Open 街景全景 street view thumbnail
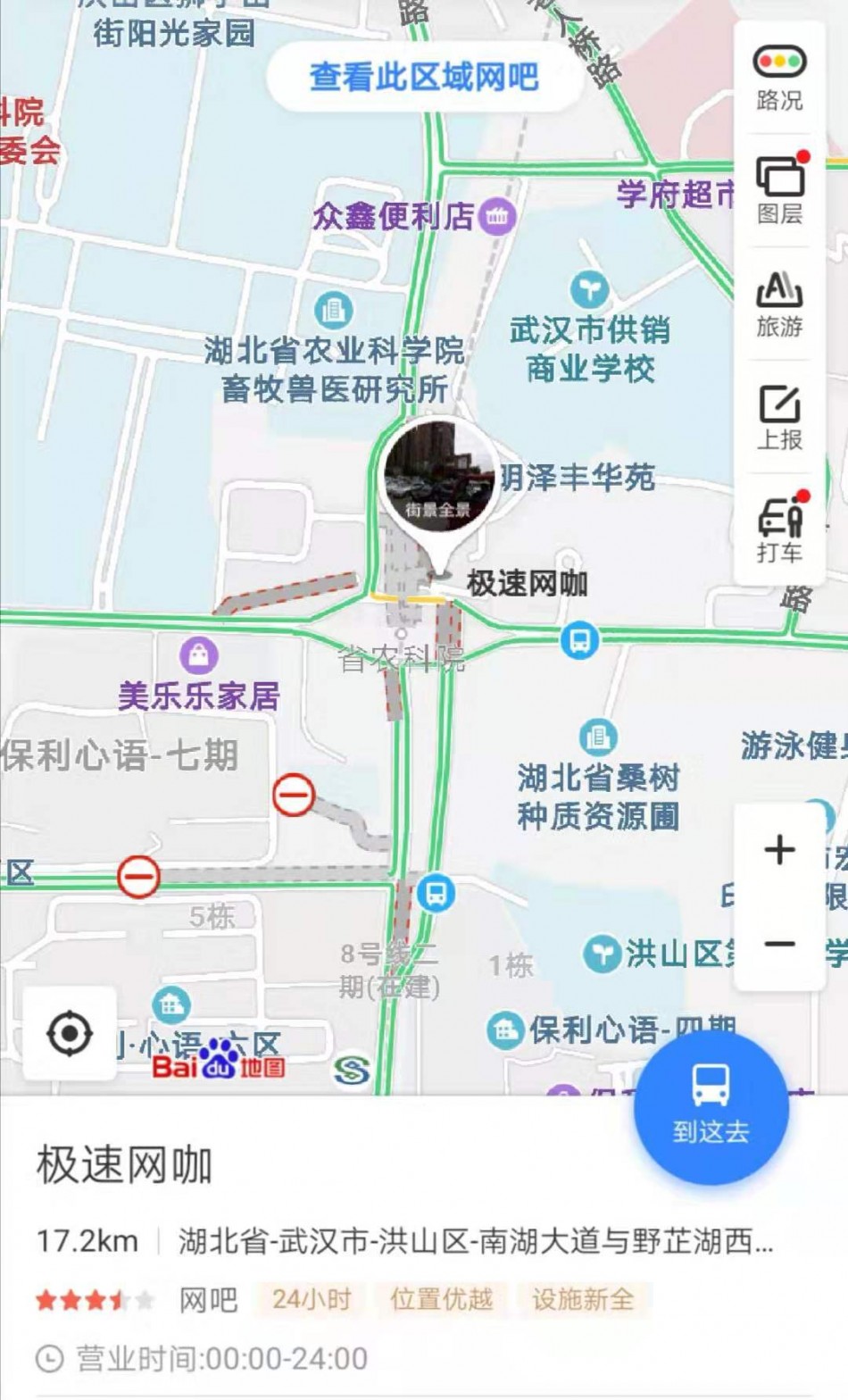848x1400 pixels. coord(438,478)
